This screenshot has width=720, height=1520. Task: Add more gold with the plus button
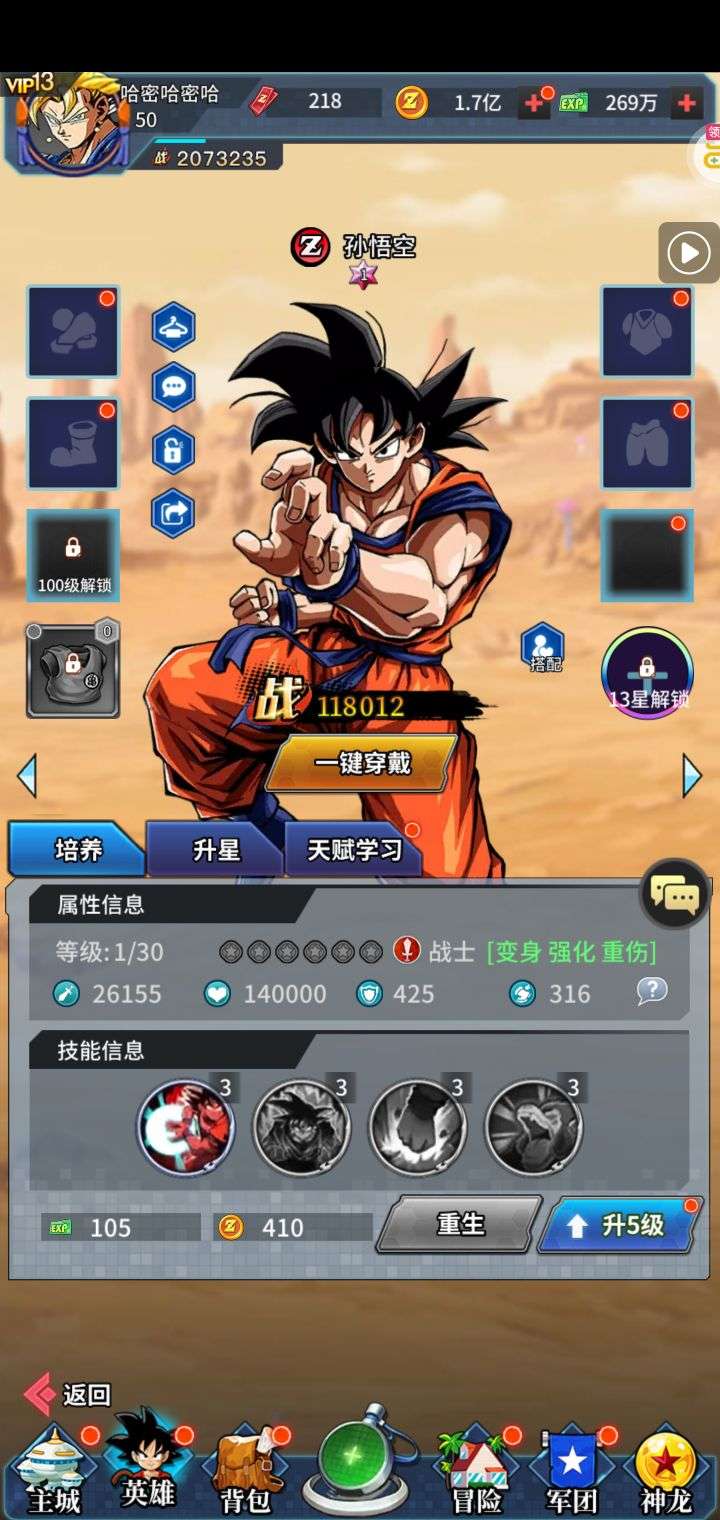tap(534, 102)
